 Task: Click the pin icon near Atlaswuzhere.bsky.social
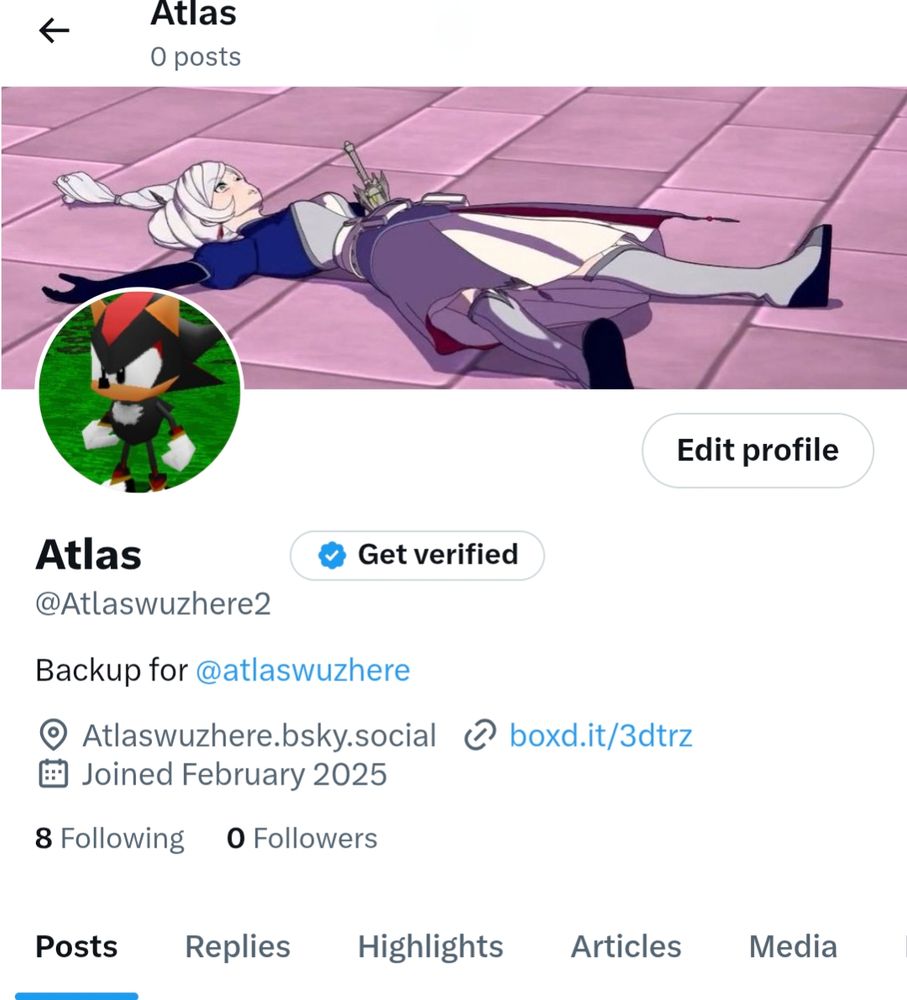coord(52,734)
